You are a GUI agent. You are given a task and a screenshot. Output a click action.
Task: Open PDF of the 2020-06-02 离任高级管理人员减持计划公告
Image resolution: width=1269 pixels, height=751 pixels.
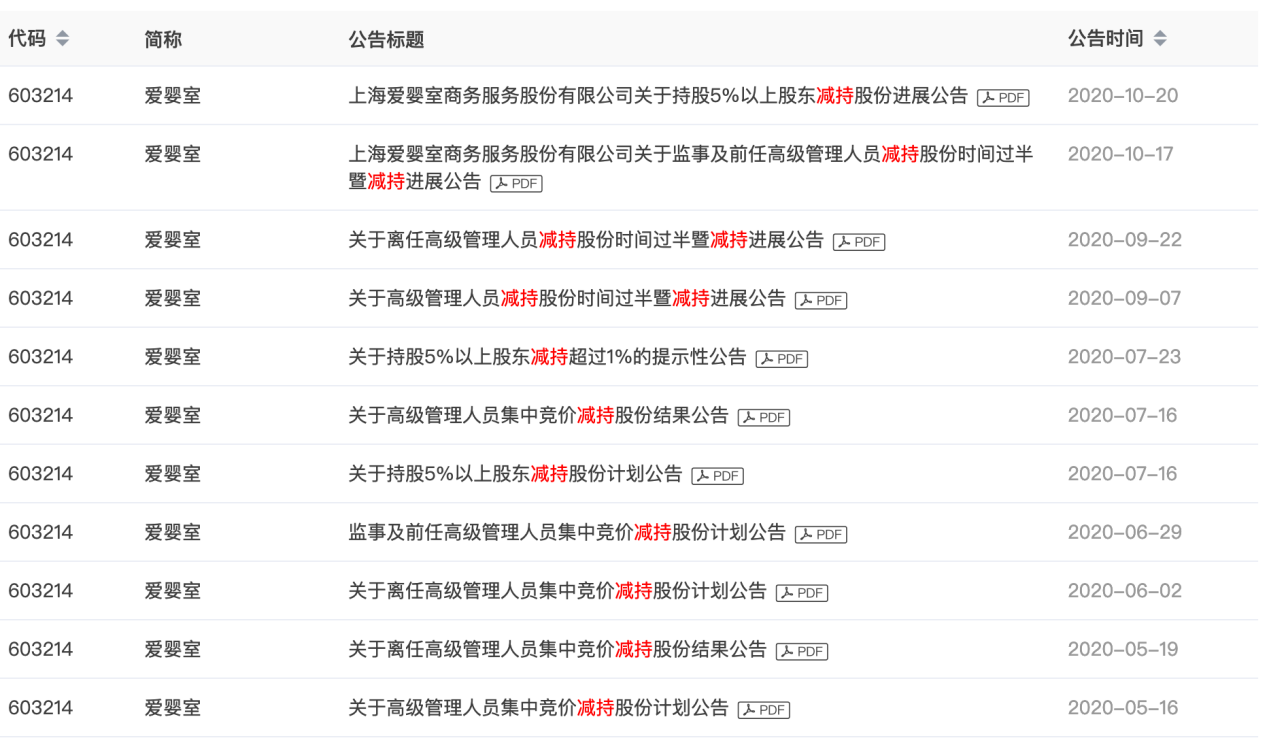click(802, 592)
